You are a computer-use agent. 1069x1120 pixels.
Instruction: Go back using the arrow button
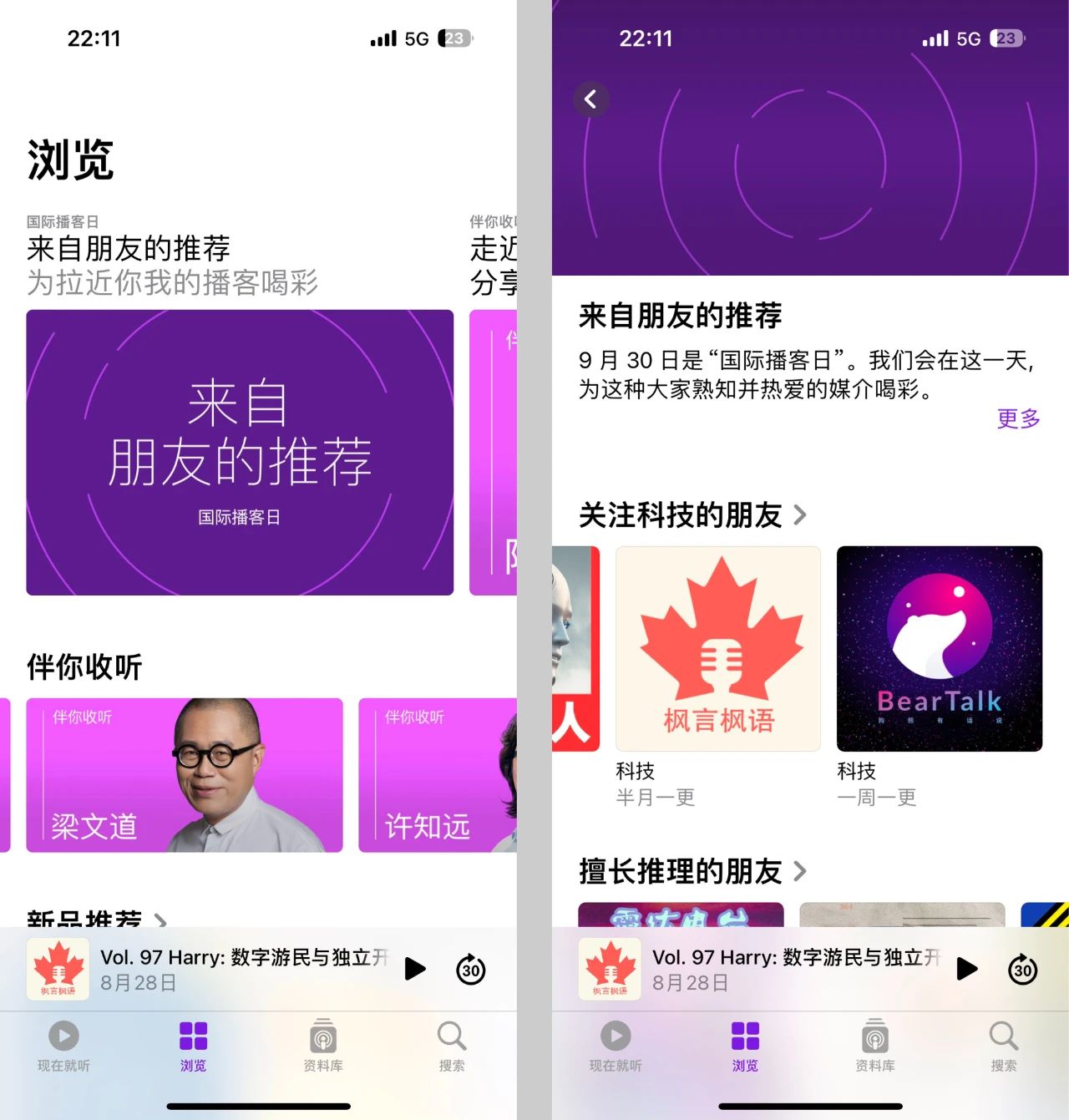[x=591, y=99]
